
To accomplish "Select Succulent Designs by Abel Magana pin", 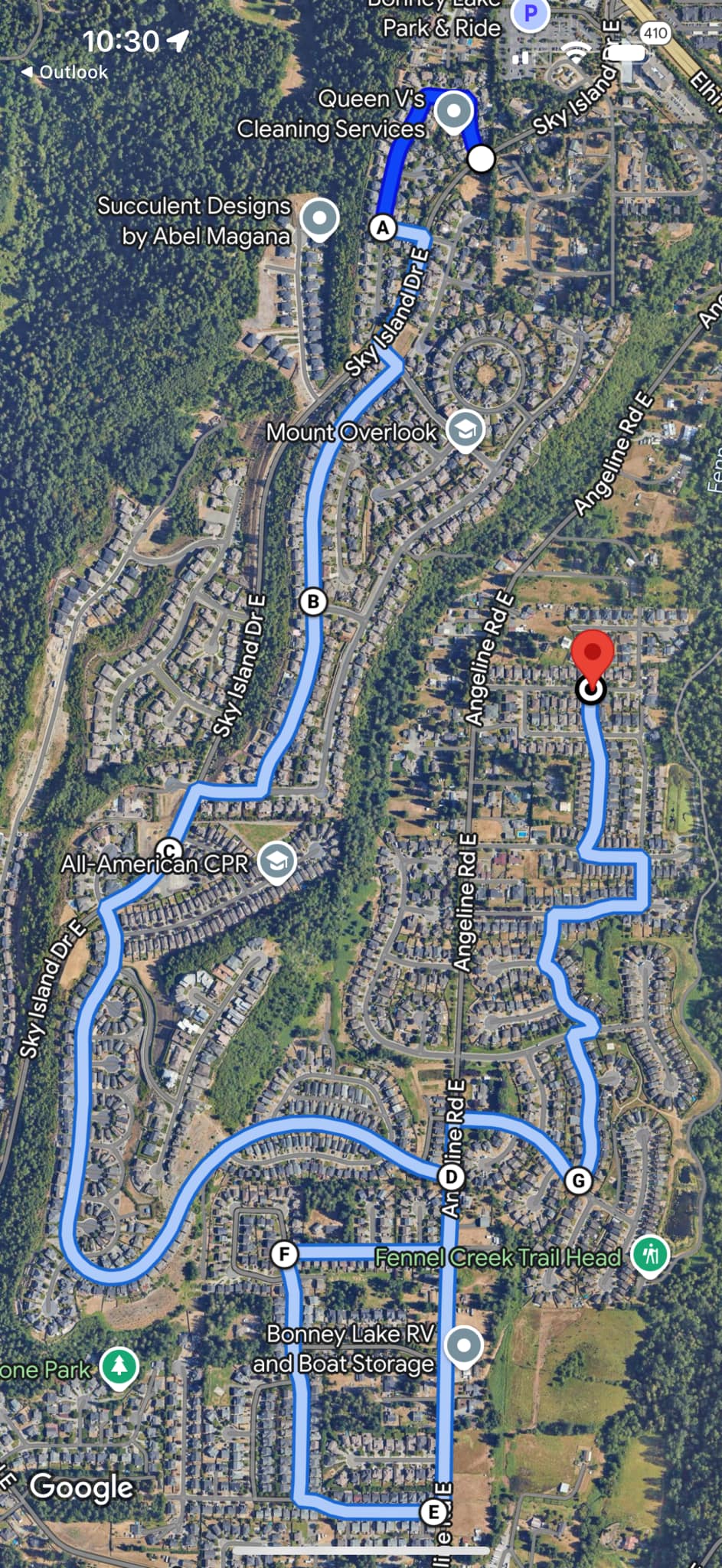I will (319, 218).
